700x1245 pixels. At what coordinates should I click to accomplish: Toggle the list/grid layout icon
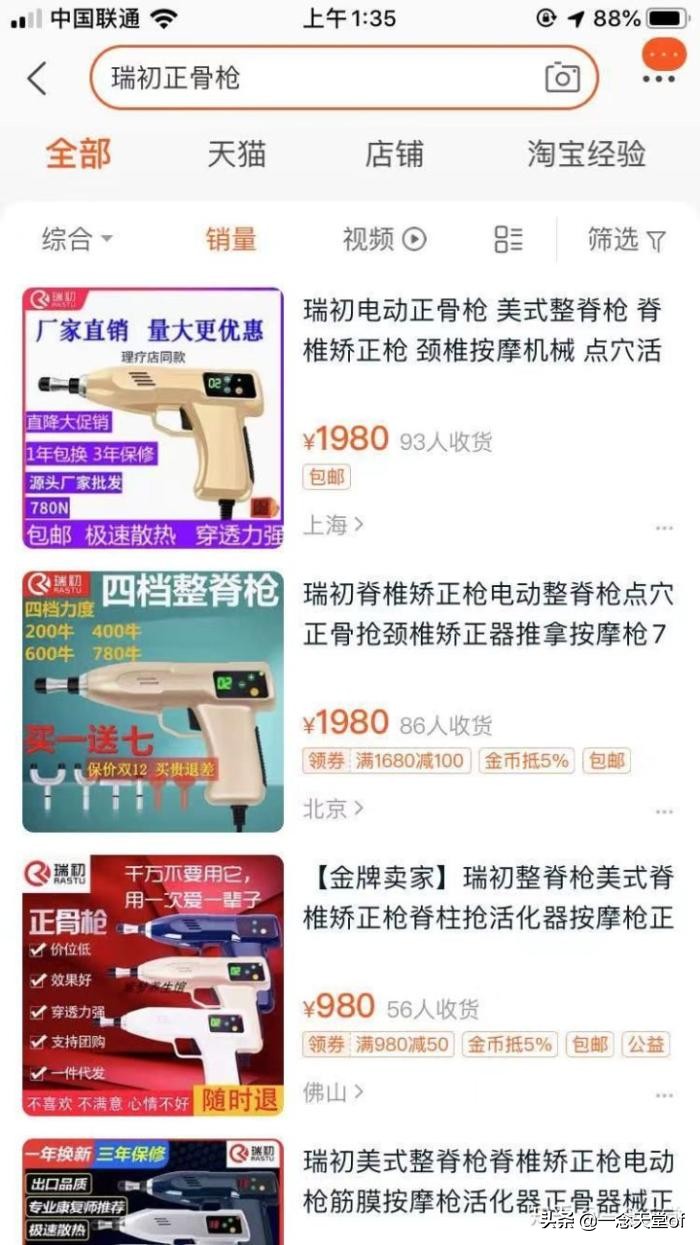point(508,239)
